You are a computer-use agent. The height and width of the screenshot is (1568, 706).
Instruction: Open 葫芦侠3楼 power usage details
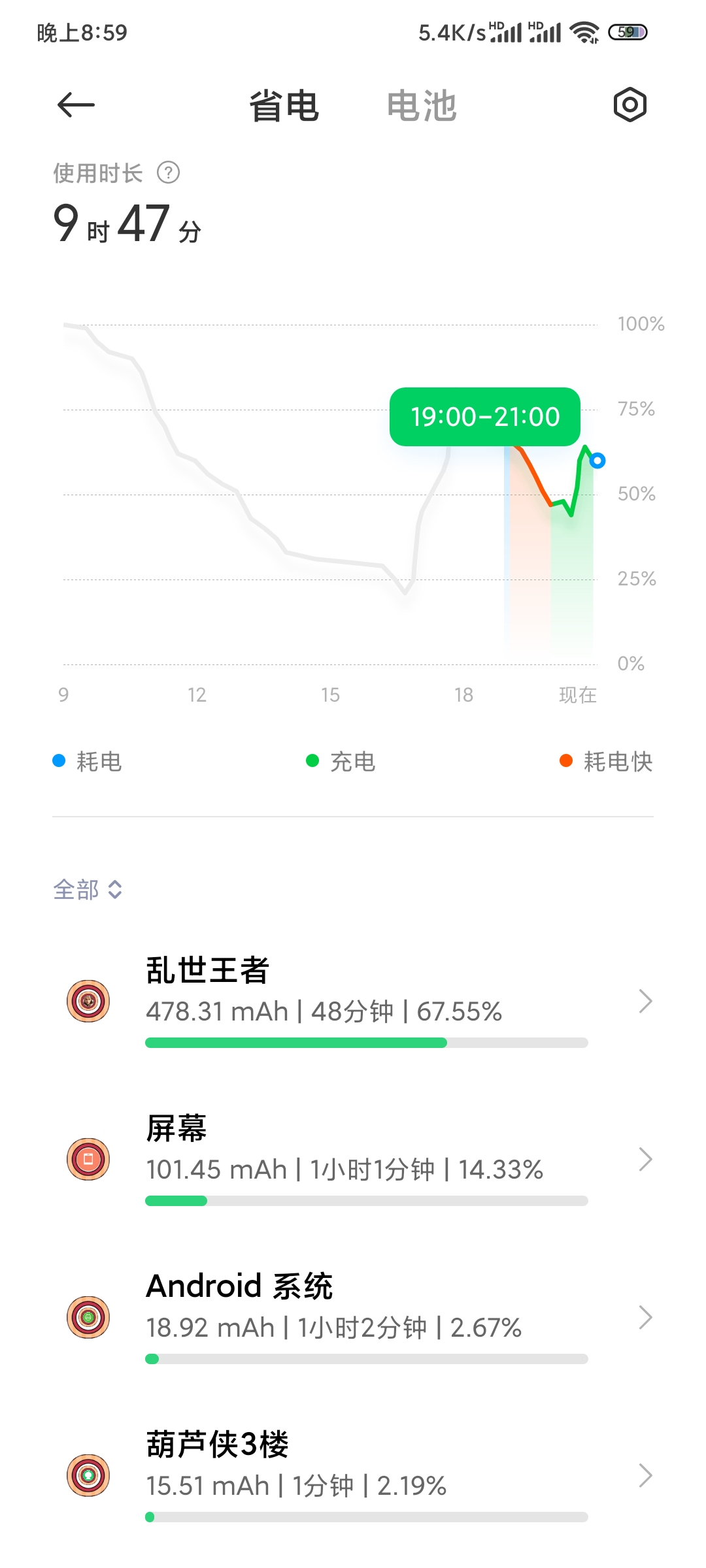pos(353,1475)
